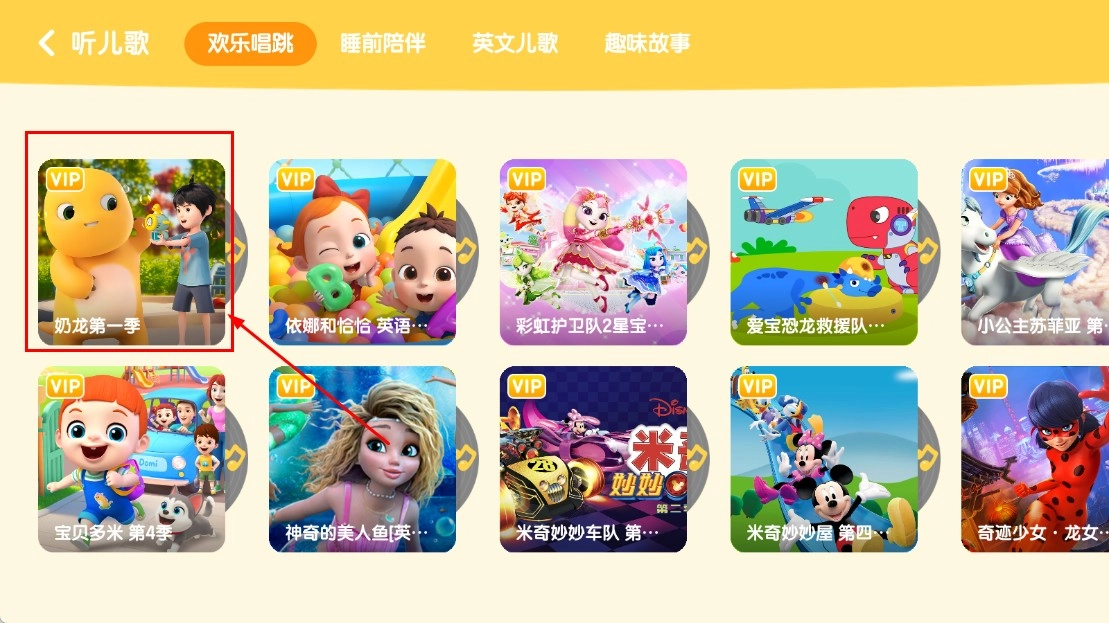Switch to the 睡前陪伴 tab
This screenshot has width=1109, height=623.
383,44
